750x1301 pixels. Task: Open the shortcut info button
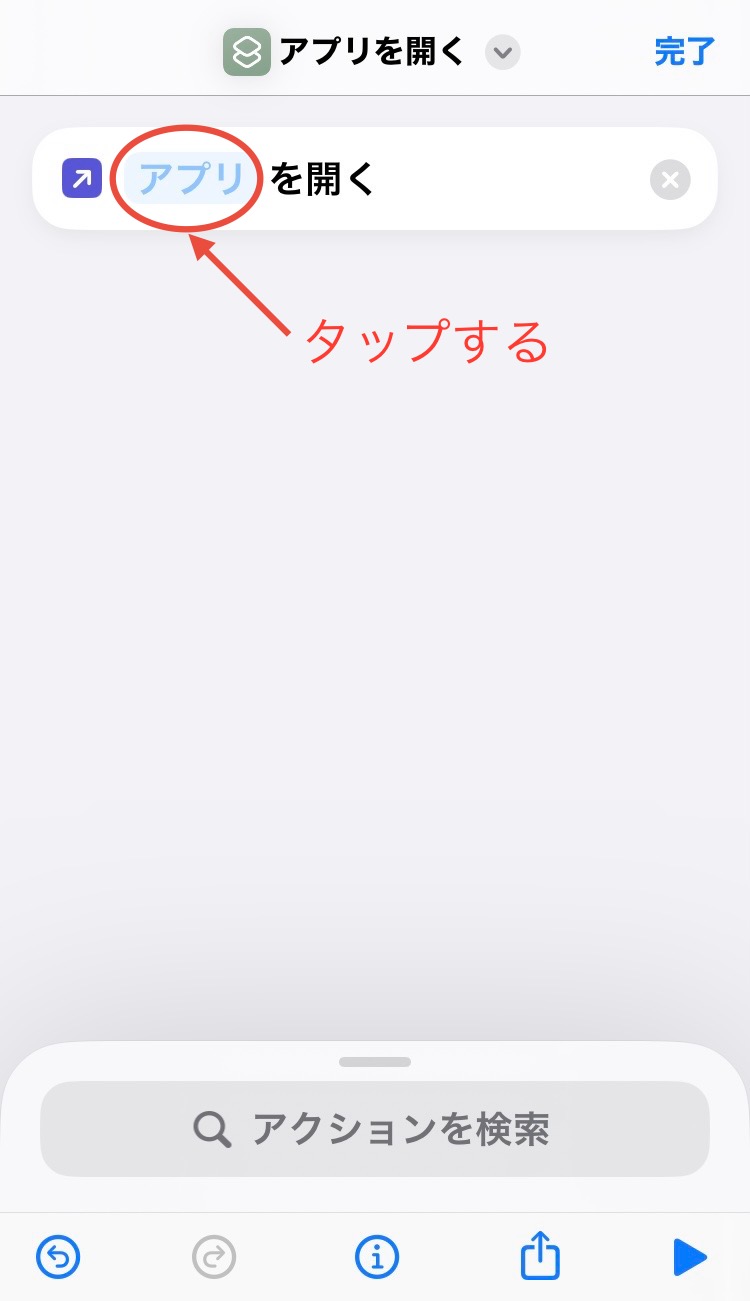(377, 1256)
